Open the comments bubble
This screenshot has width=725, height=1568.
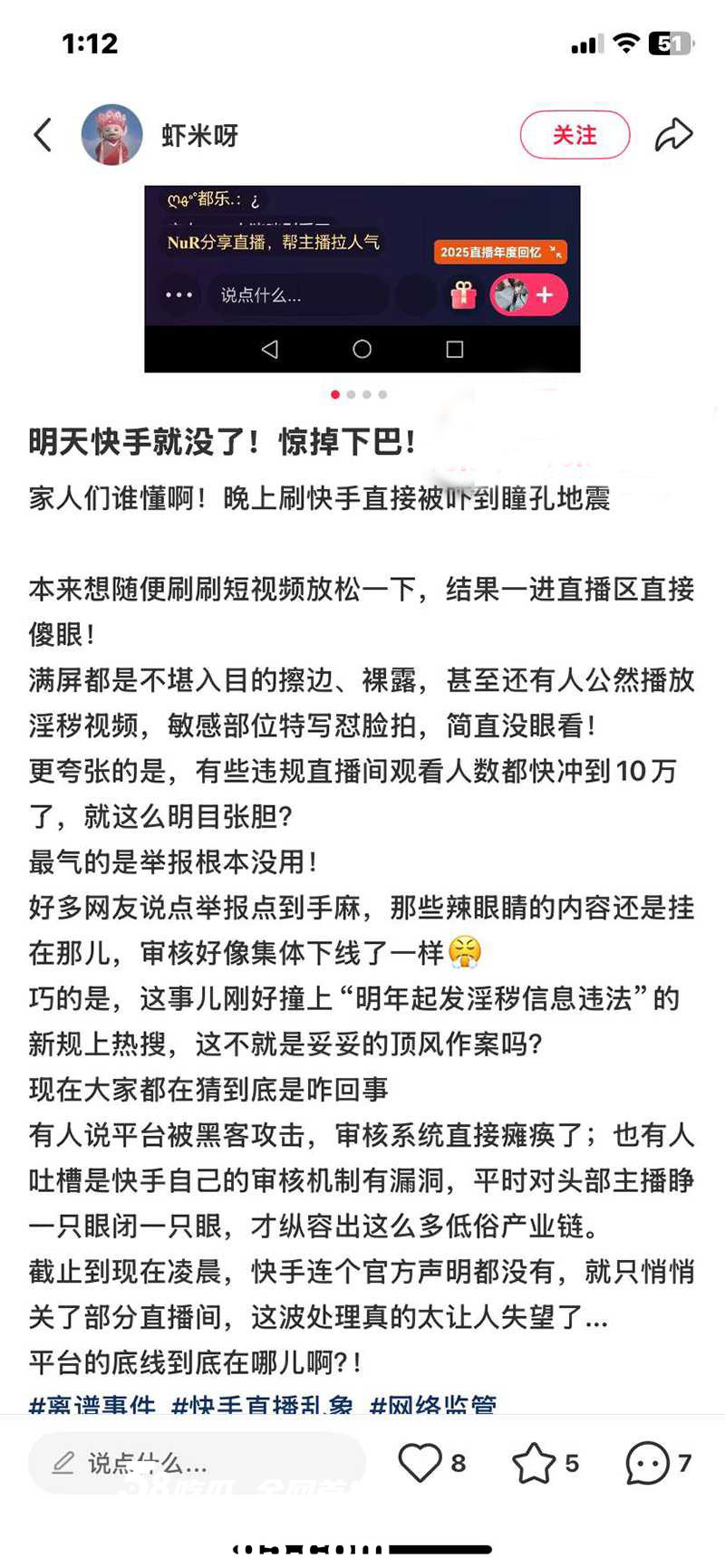(648, 1462)
